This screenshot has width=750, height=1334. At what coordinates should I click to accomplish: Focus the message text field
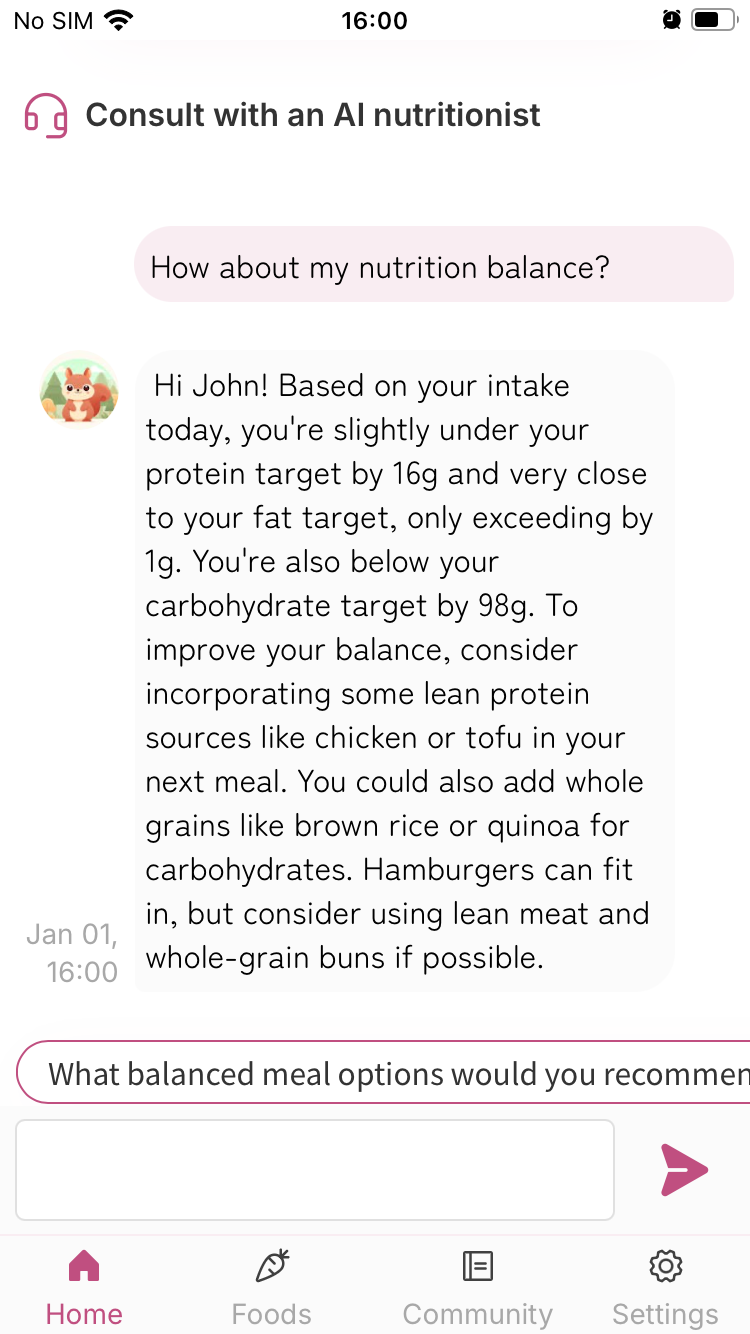(x=314, y=1170)
